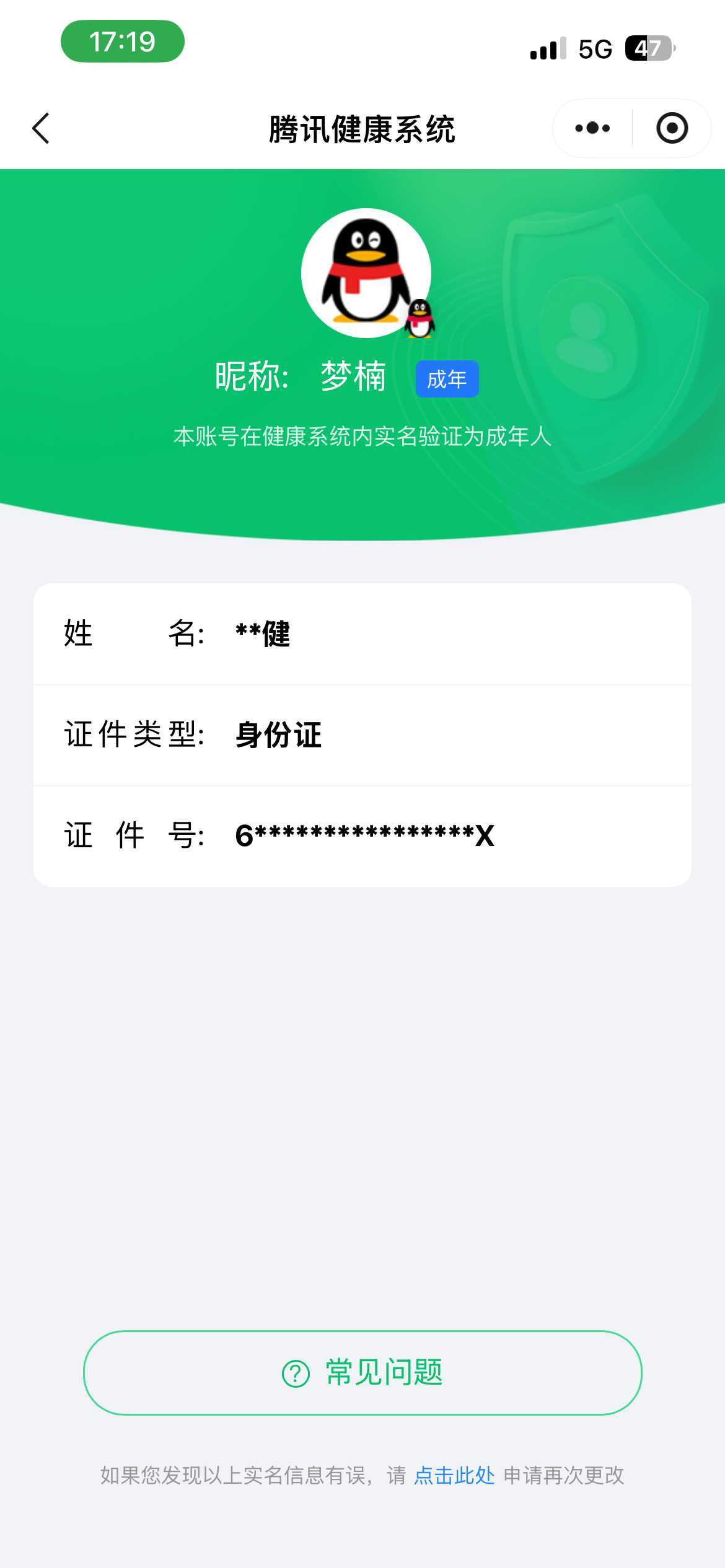
Task: Tap the blue 成年 status badge
Action: 448,379
